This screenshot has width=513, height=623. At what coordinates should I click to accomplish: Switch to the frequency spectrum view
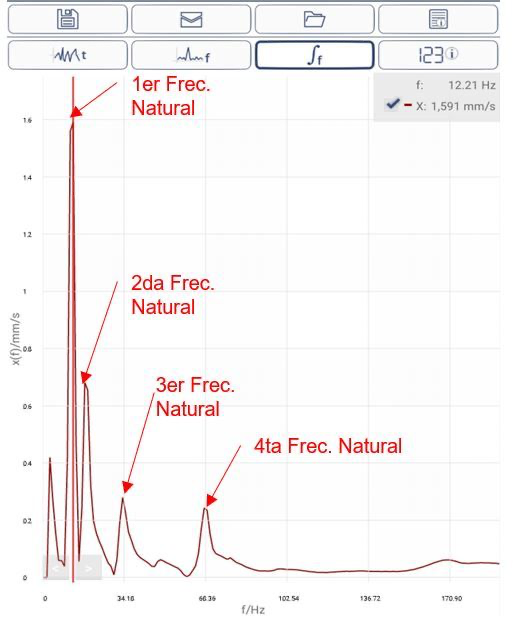(x=191, y=55)
